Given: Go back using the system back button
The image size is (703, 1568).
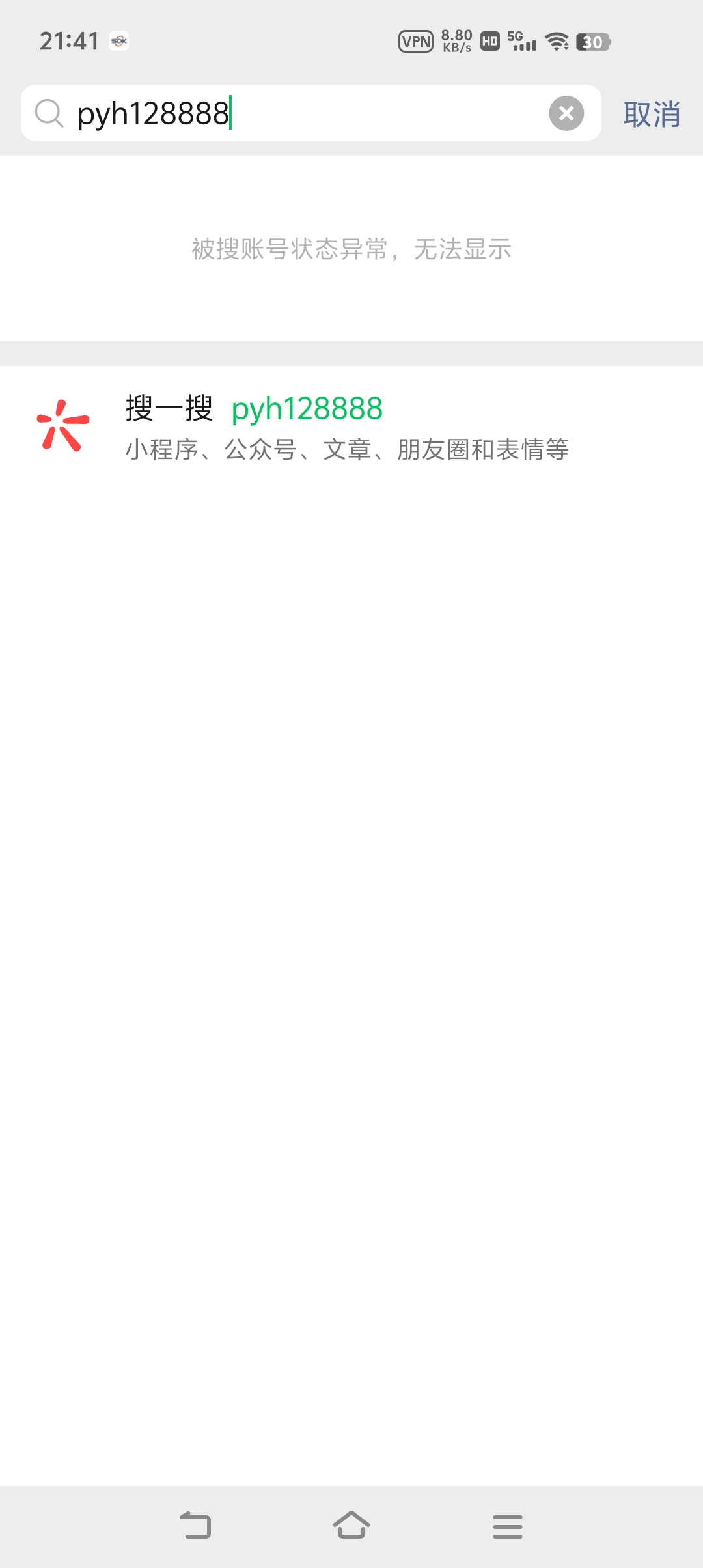Looking at the screenshot, I should (195, 1526).
